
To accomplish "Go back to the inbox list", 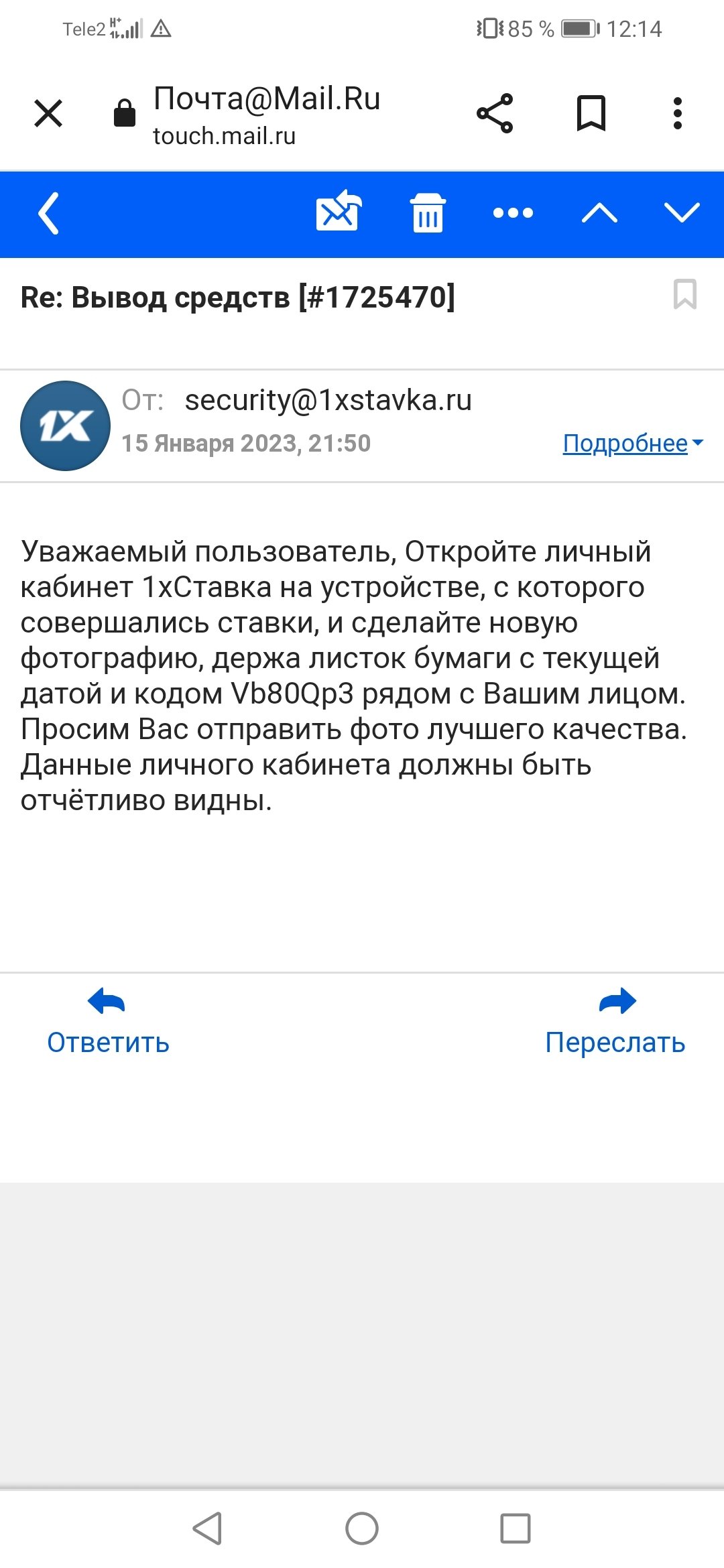I will (x=49, y=213).
